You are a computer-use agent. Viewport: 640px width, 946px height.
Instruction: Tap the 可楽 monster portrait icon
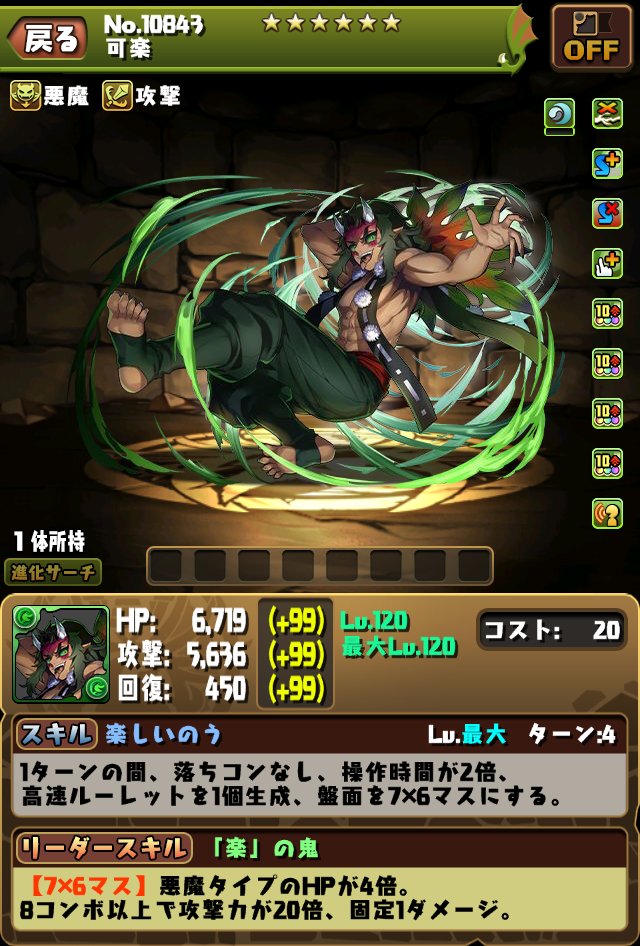(x=60, y=653)
